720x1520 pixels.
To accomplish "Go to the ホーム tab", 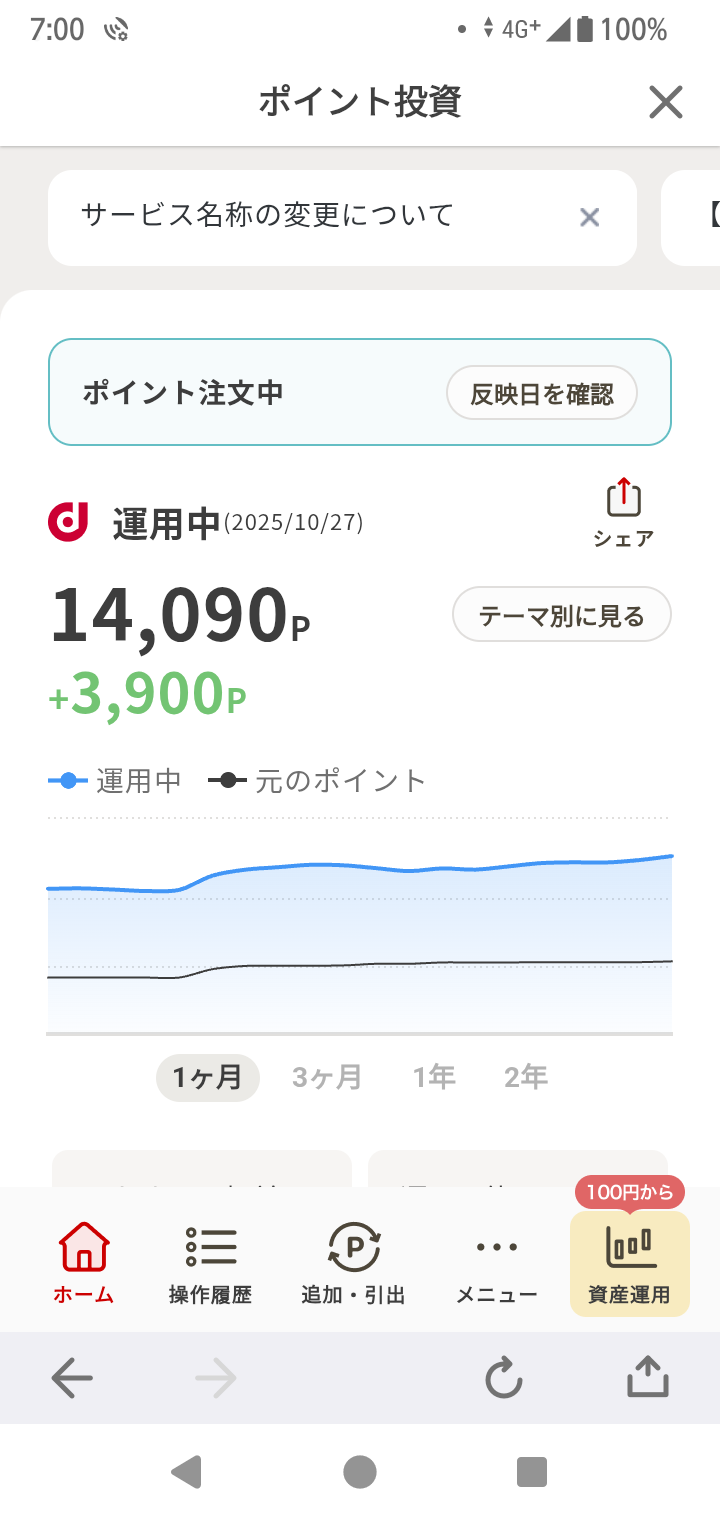I will [x=84, y=1263].
